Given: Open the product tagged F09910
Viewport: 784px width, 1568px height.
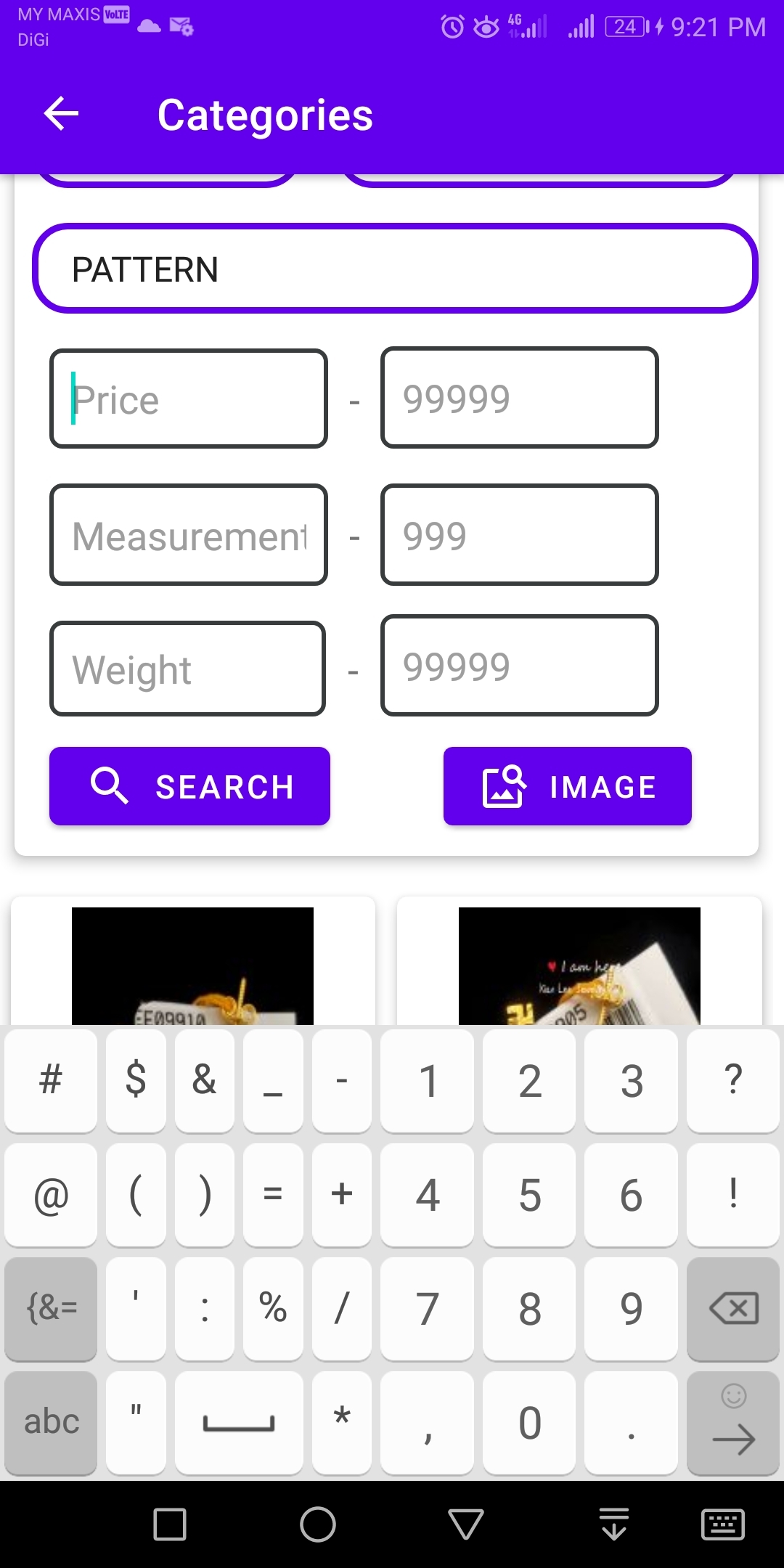Looking at the screenshot, I should [x=192, y=965].
